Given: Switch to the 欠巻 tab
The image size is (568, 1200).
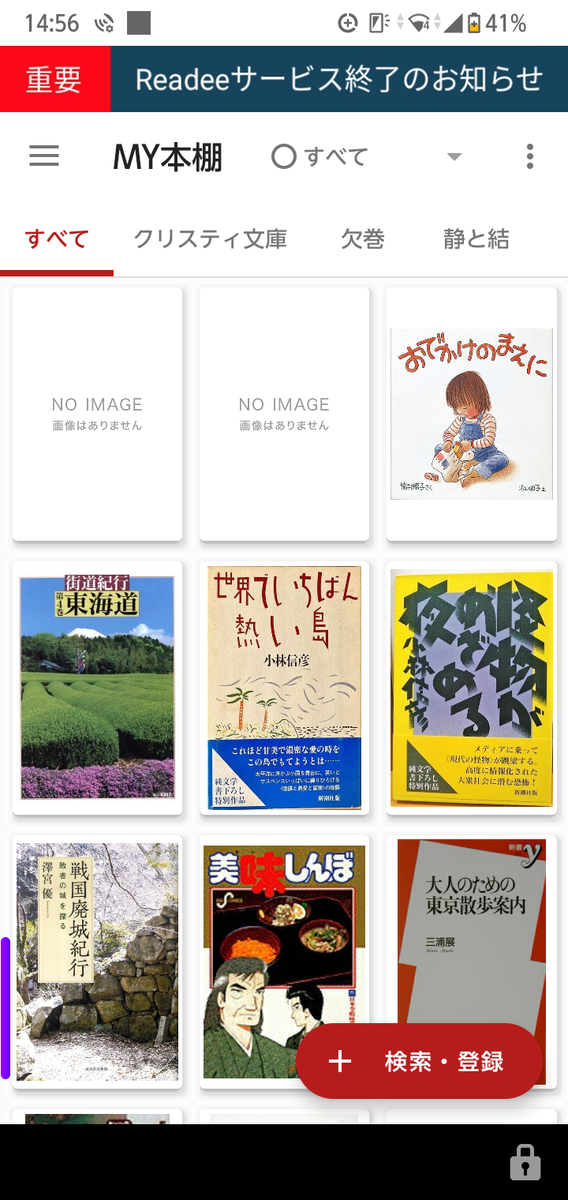Looking at the screenshot, I should 362,239.
